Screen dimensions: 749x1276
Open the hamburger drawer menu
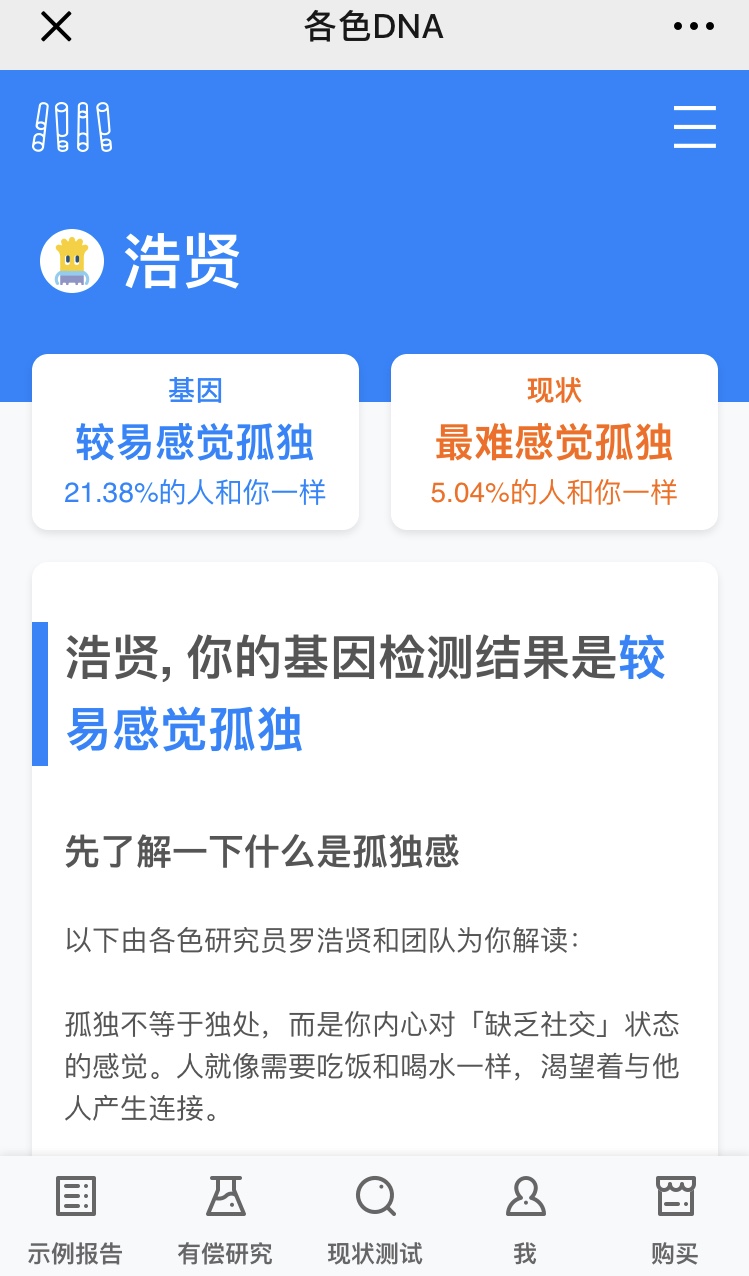coord(694,127)
